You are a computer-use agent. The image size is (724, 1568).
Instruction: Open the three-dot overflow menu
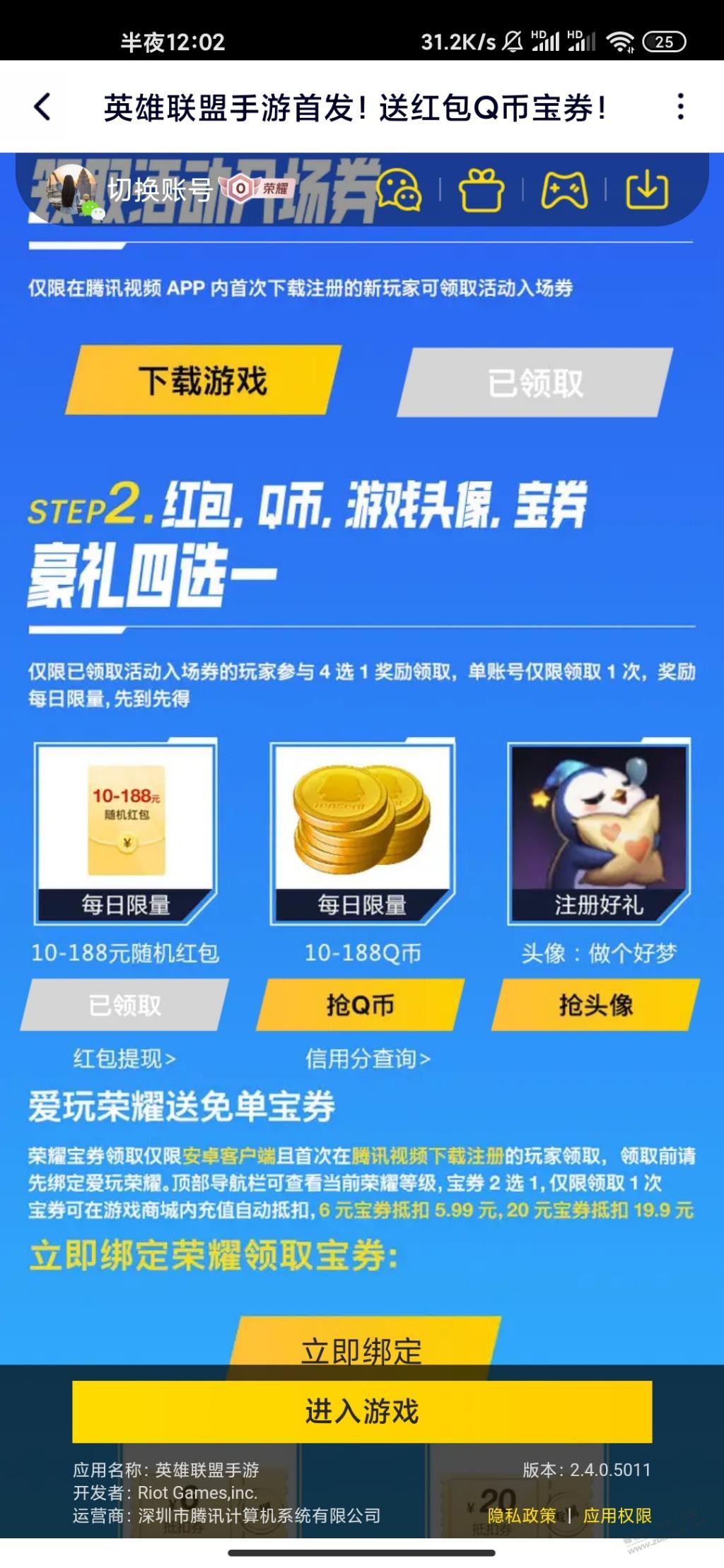680,107
